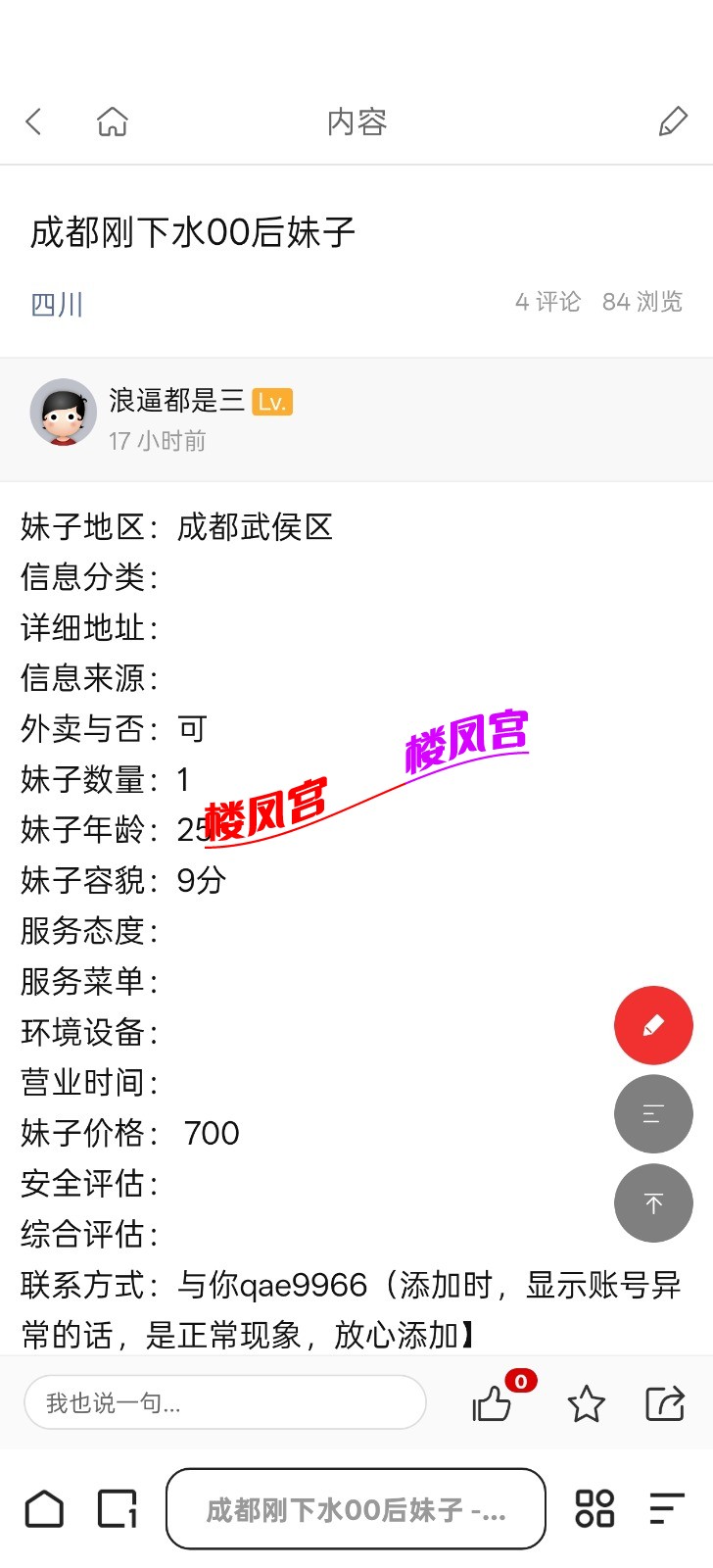Open the red pencil floating action button

tap(653, 1025)
